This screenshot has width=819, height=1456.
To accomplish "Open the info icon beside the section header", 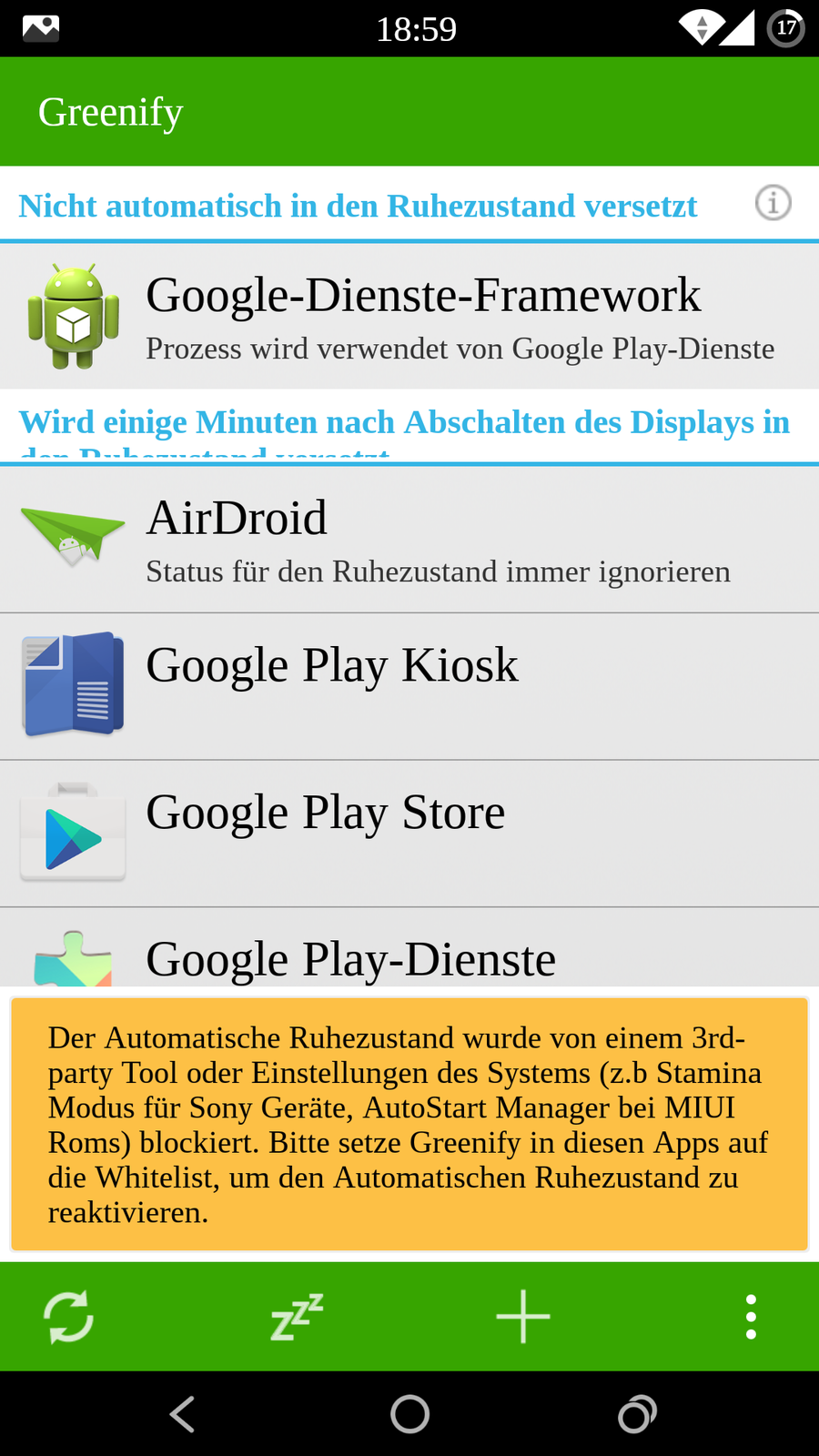I will [773, 203].
